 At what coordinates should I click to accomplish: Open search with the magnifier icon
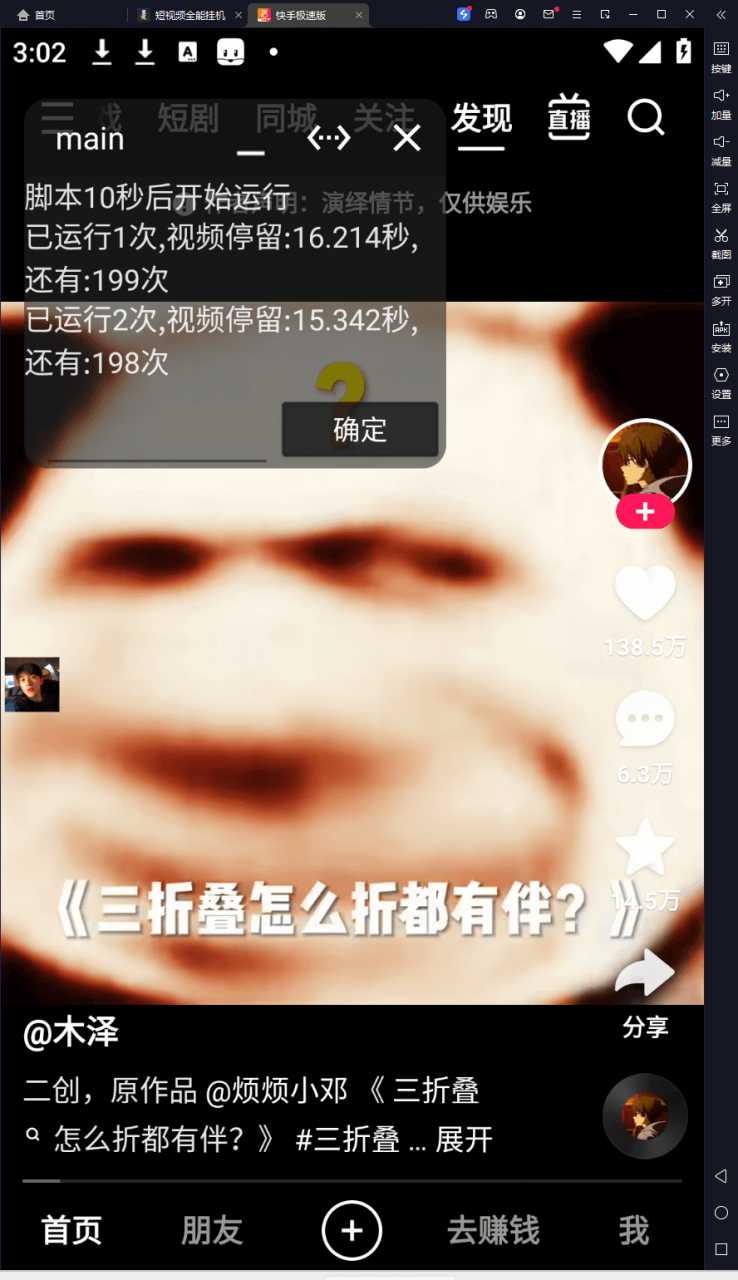pos(646,118)
